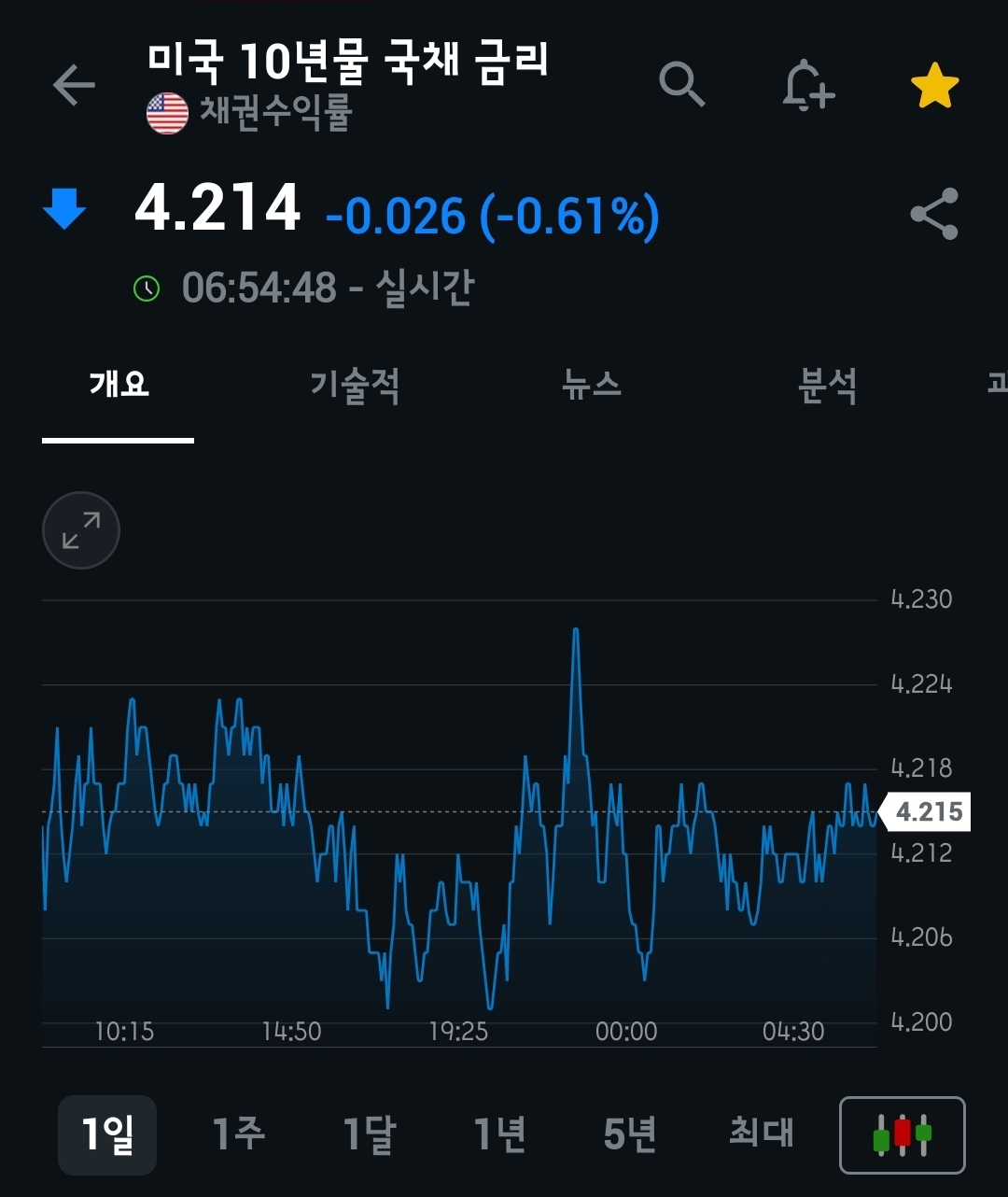Toggle the favorite star for this bond
Viewport: 1008px width, 1197px height.
934,87
